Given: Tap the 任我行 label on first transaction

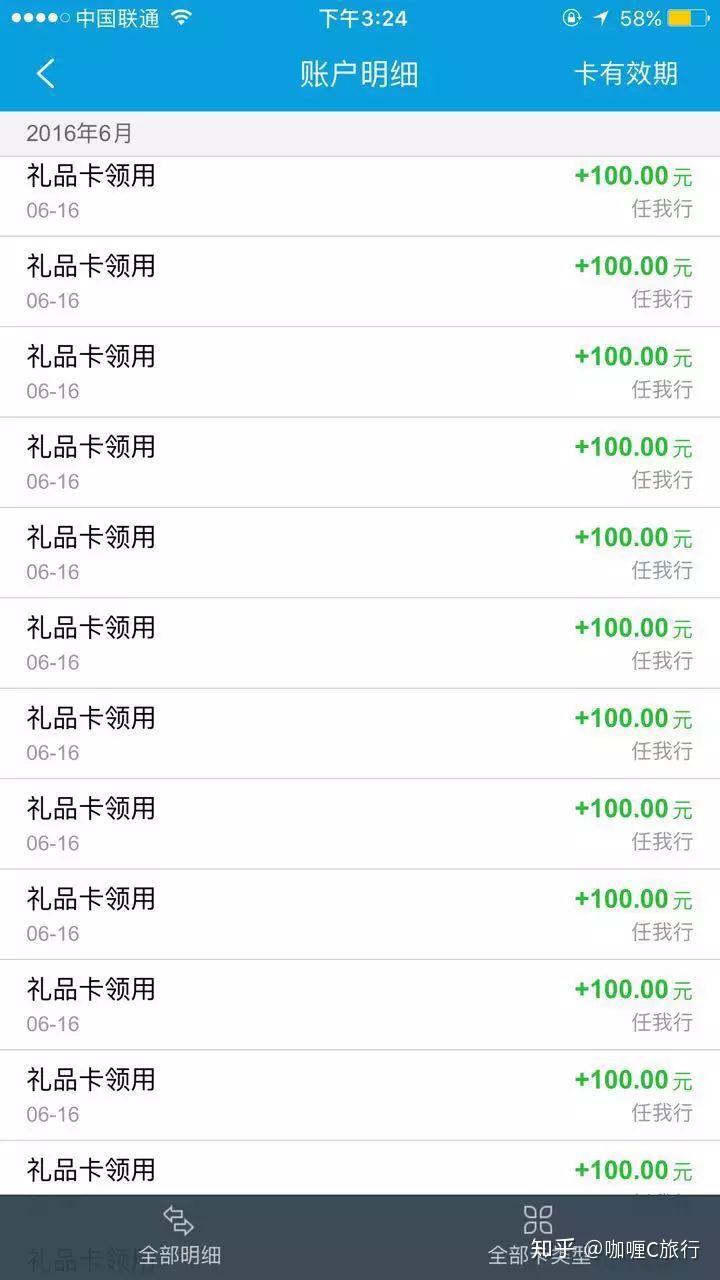Looking at the screenshot, I should click(x=663, y=210).
